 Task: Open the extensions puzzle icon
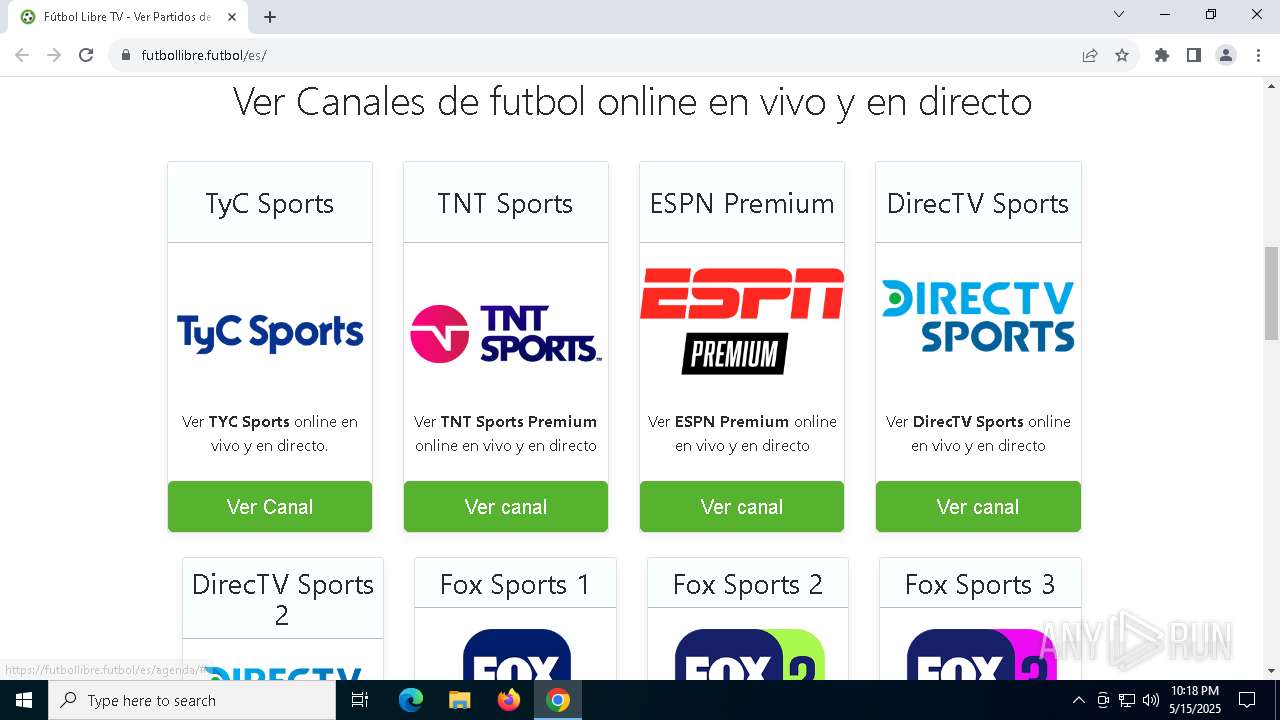tap(1162, 55)
